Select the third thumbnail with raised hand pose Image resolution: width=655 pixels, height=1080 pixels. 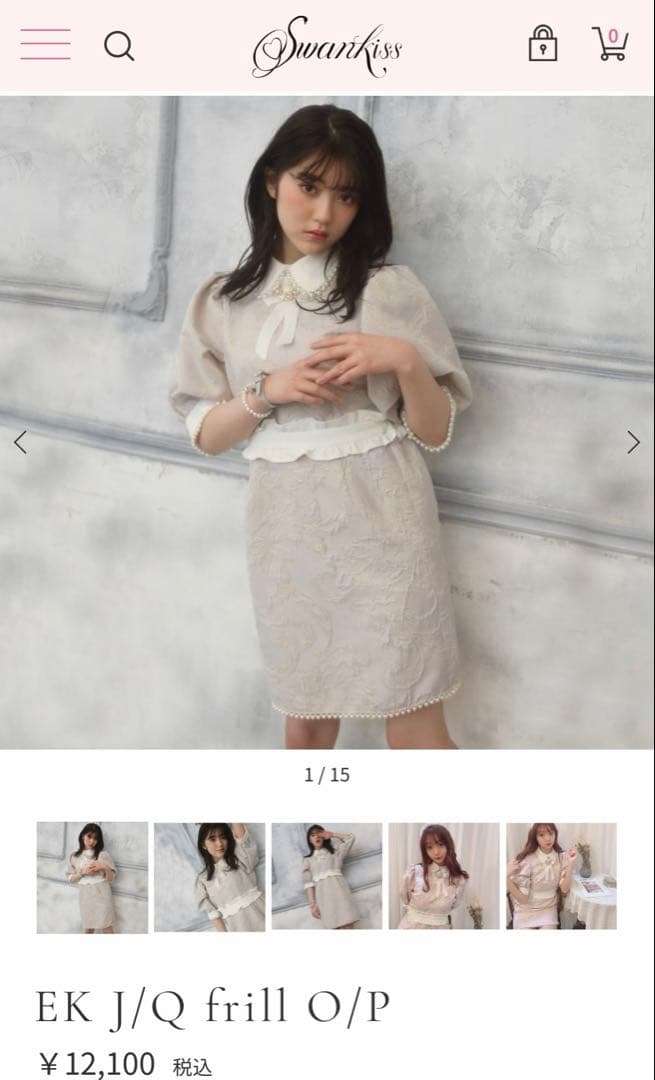(327, 876)
